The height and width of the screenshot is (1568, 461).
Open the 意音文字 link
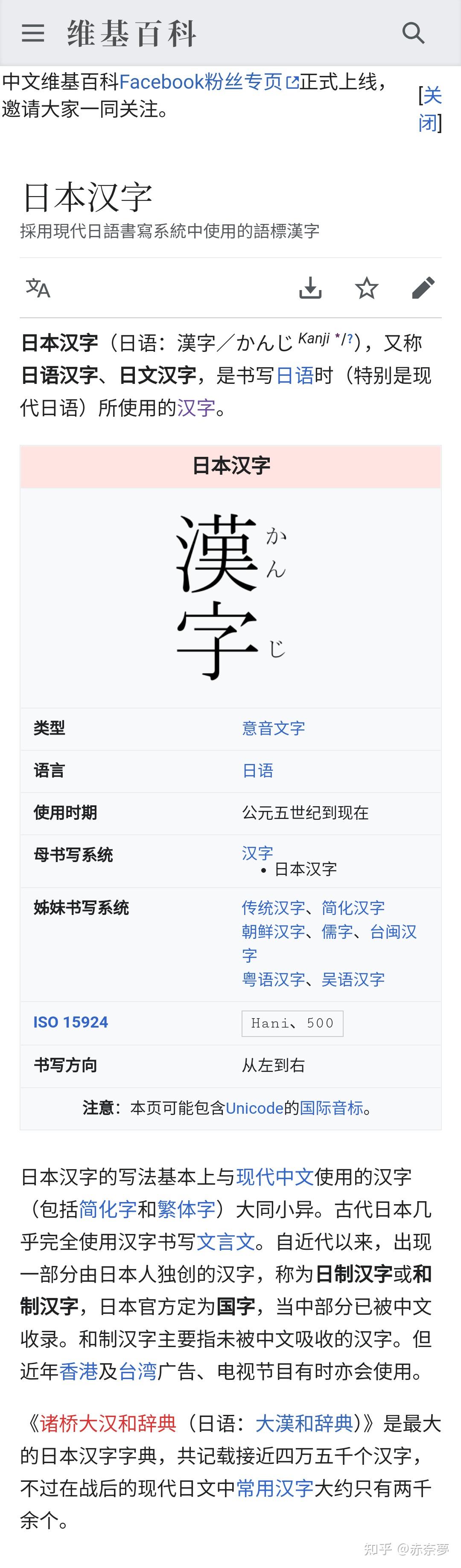point(274,728)
